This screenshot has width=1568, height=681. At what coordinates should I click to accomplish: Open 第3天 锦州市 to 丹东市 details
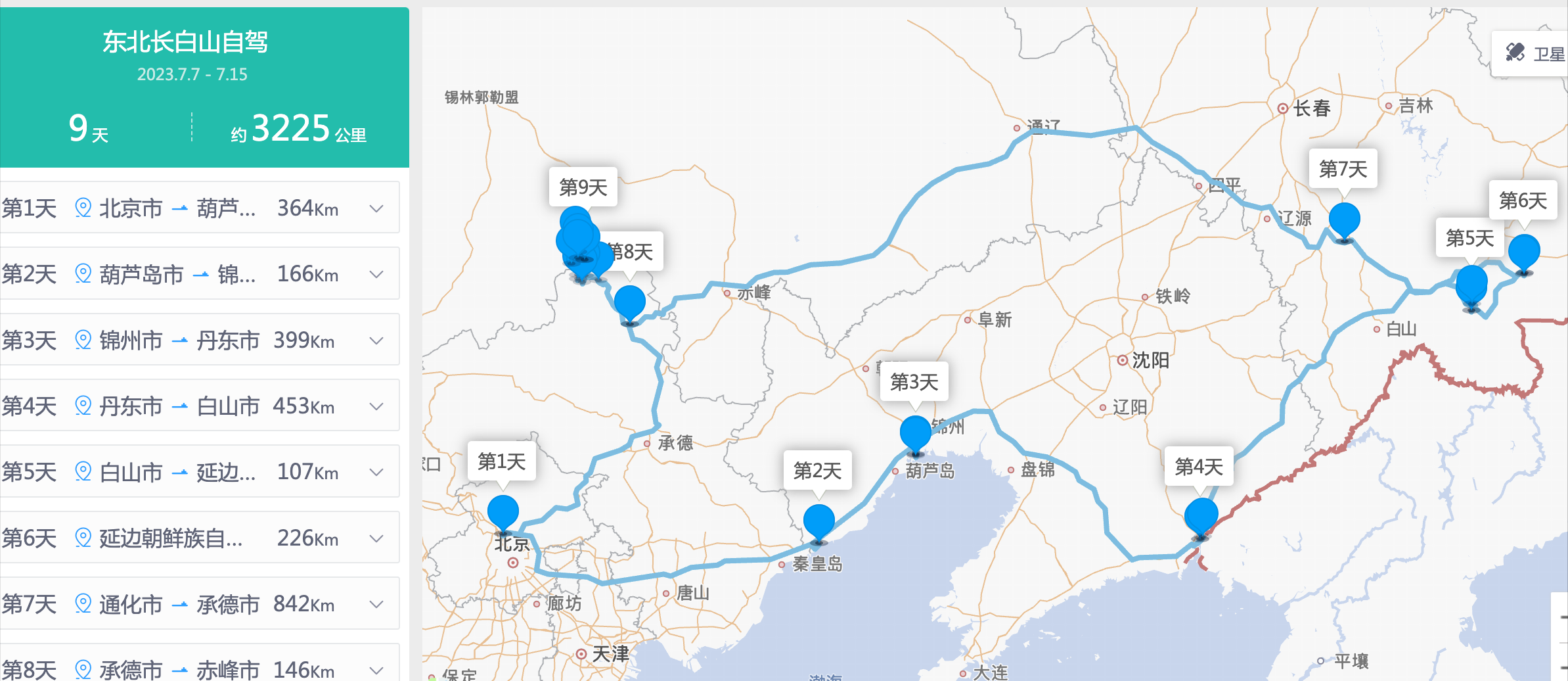pyautogui.click(x=376, y=340)
